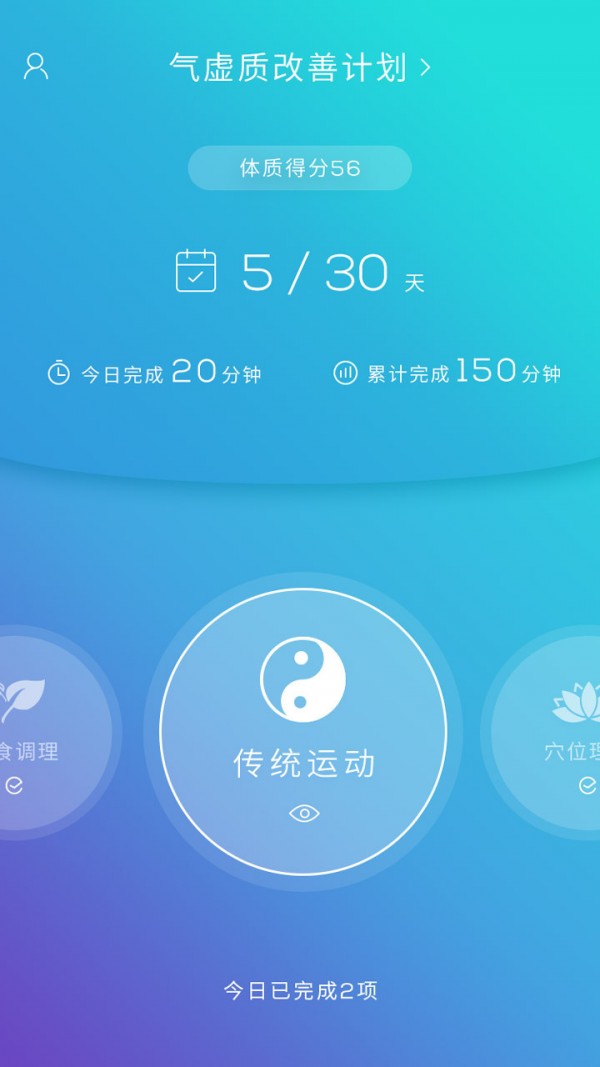Pick the 穴位理疗 lotus circle
Screen dimensions: 600x1067
point(546,733)
